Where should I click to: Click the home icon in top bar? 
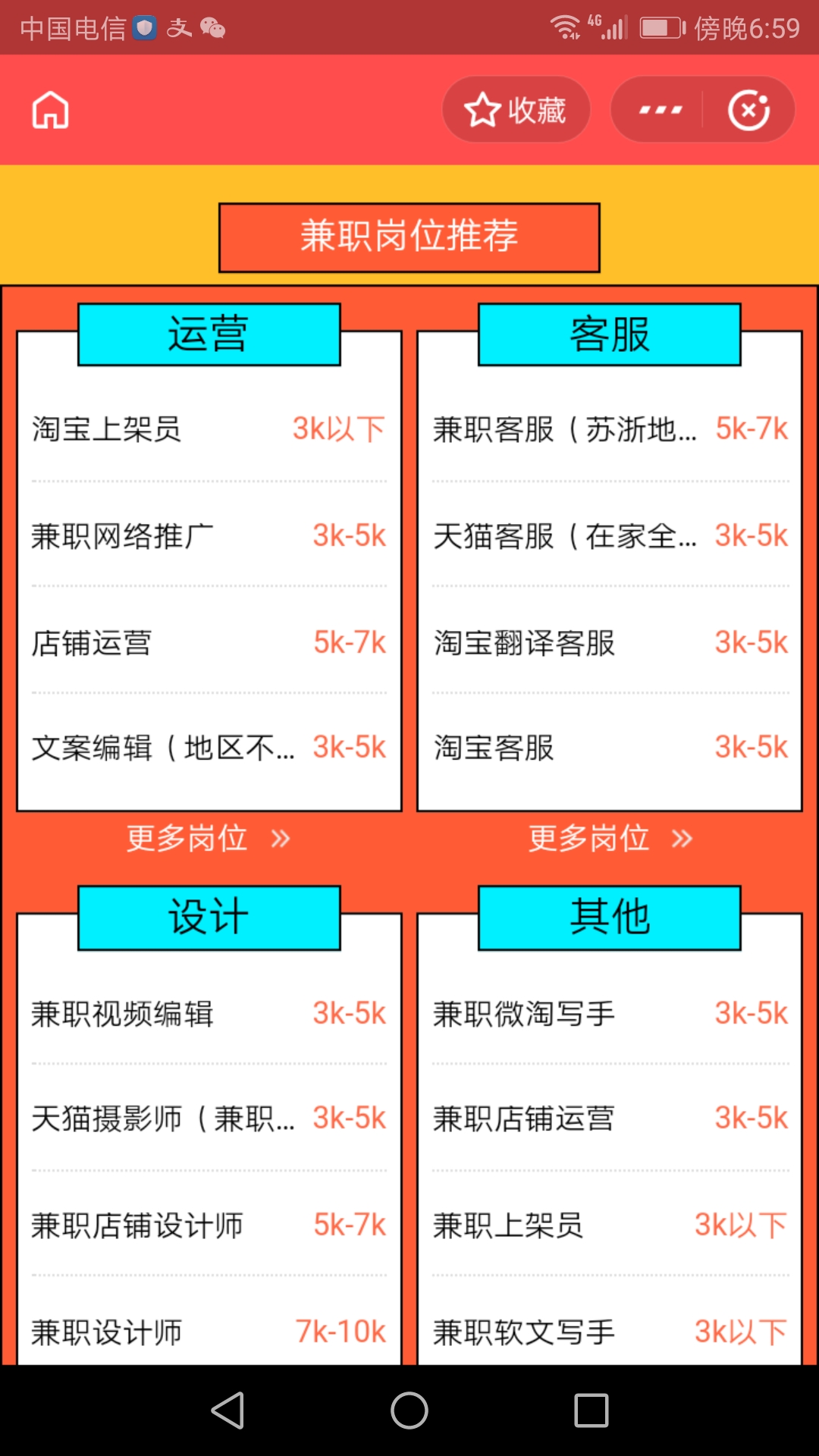[50, 109]
